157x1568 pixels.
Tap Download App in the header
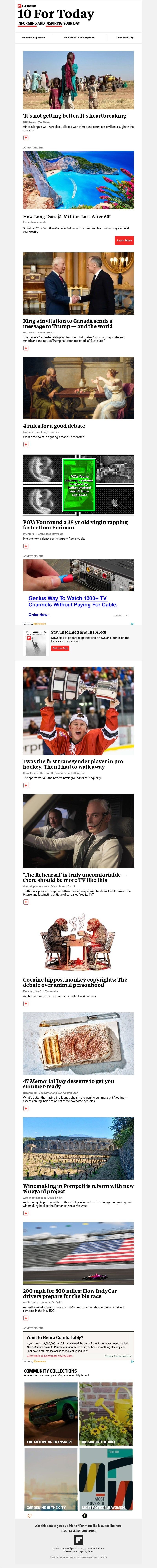tap(124, 37)
